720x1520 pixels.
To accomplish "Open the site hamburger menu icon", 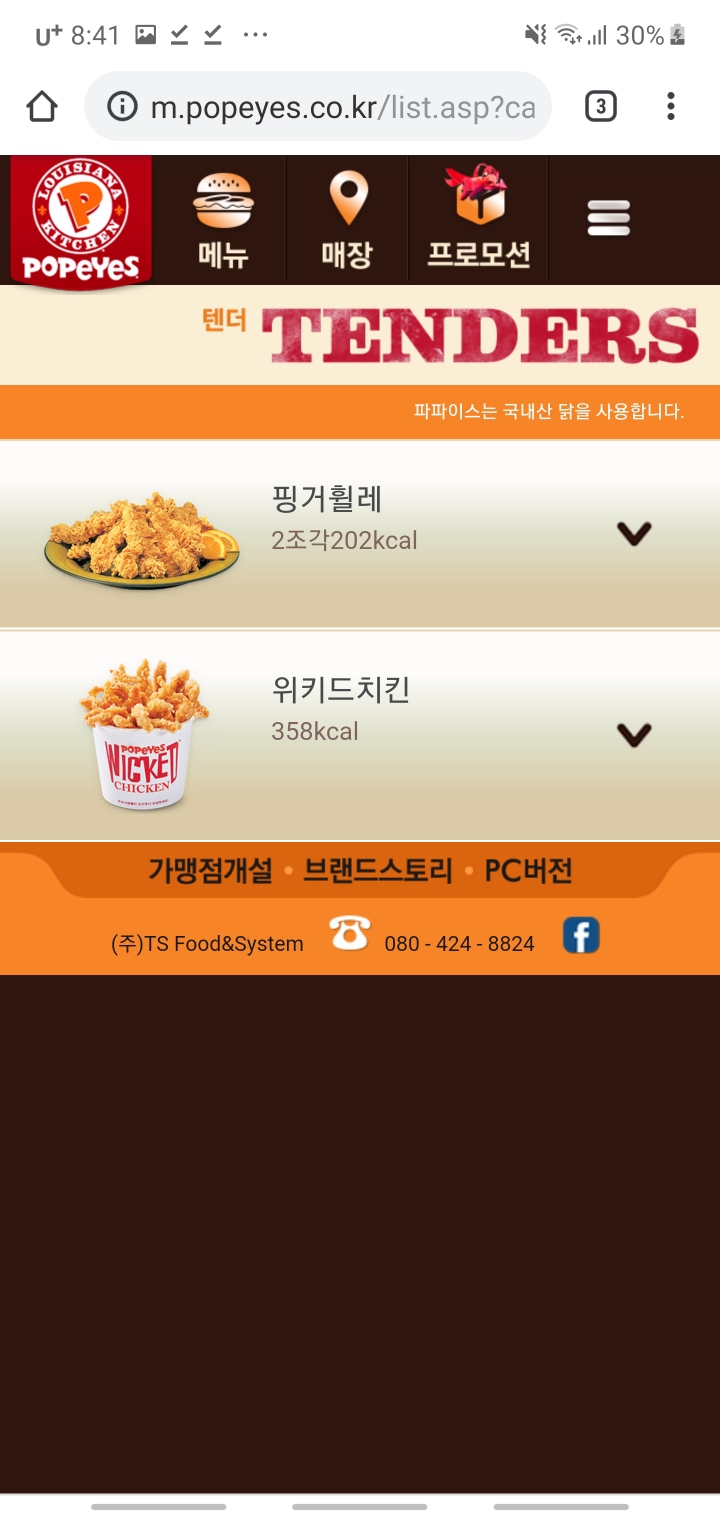I will pyautogui.click(x=608, y=219).
